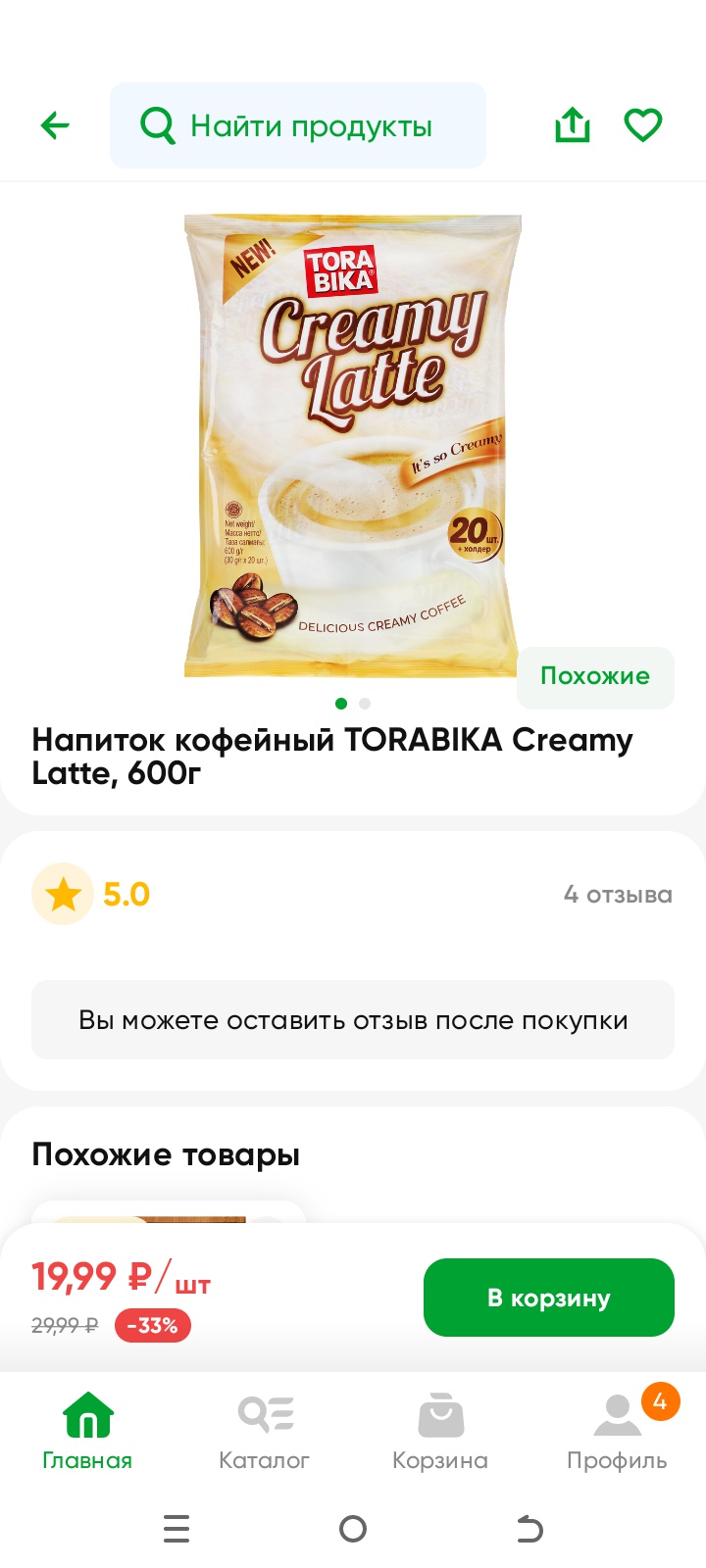This screenshot has width=706, height=1568.
Task: Go back using the green arrow
Action: (x=55, y=125)
